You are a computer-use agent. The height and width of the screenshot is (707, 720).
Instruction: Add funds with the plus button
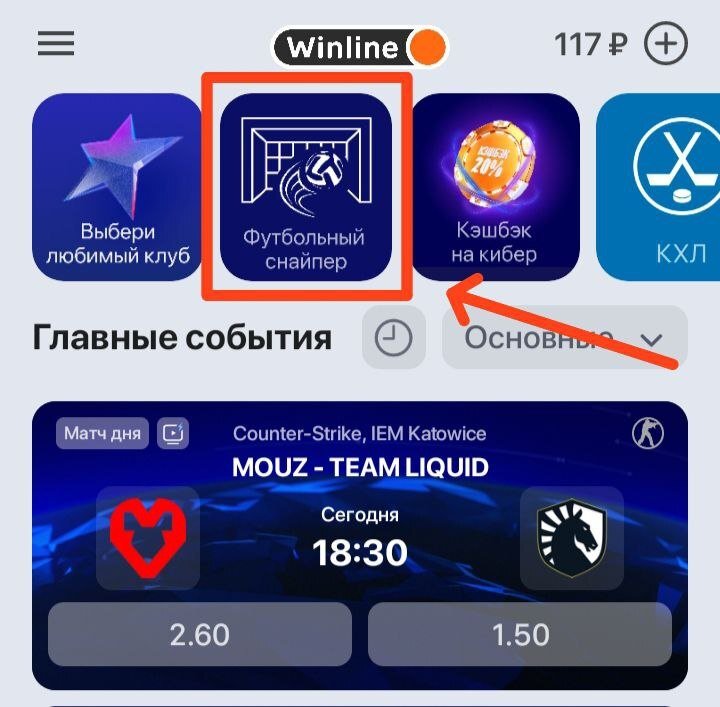tap(665, 45)
